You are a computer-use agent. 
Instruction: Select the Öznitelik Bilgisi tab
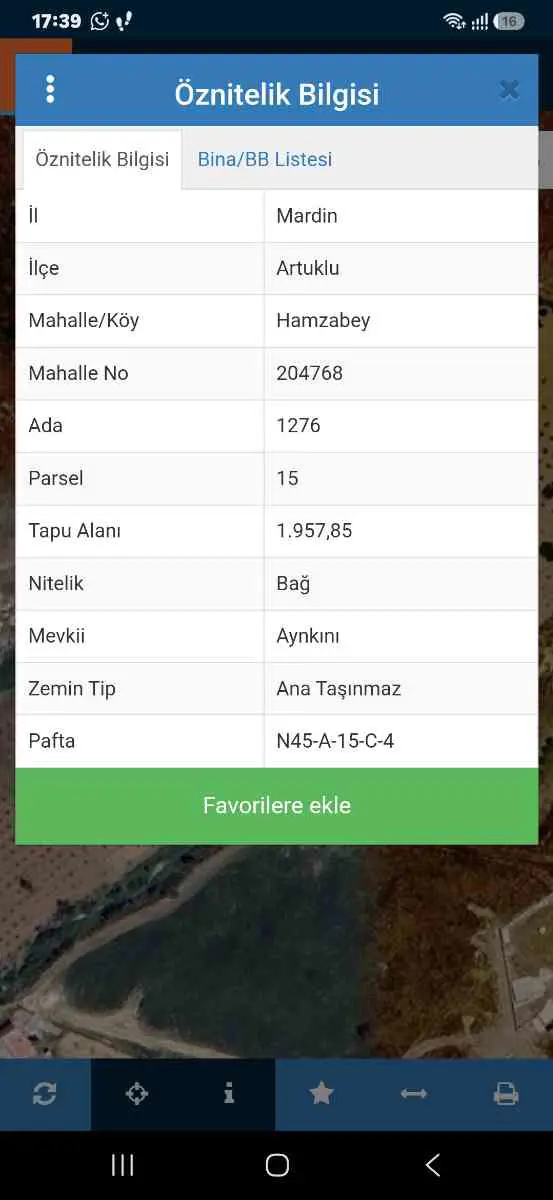102,159
